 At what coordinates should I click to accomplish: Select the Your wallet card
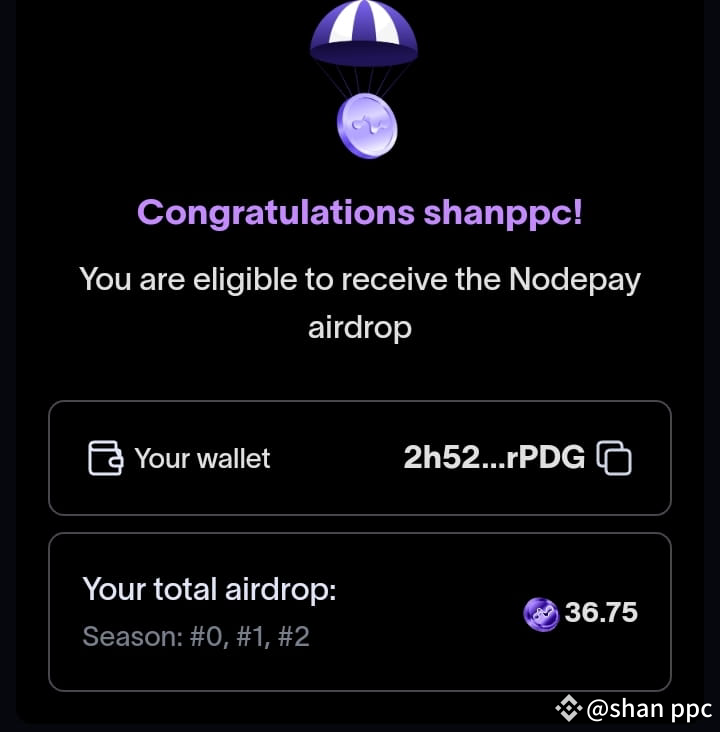[x=360, y=458]
